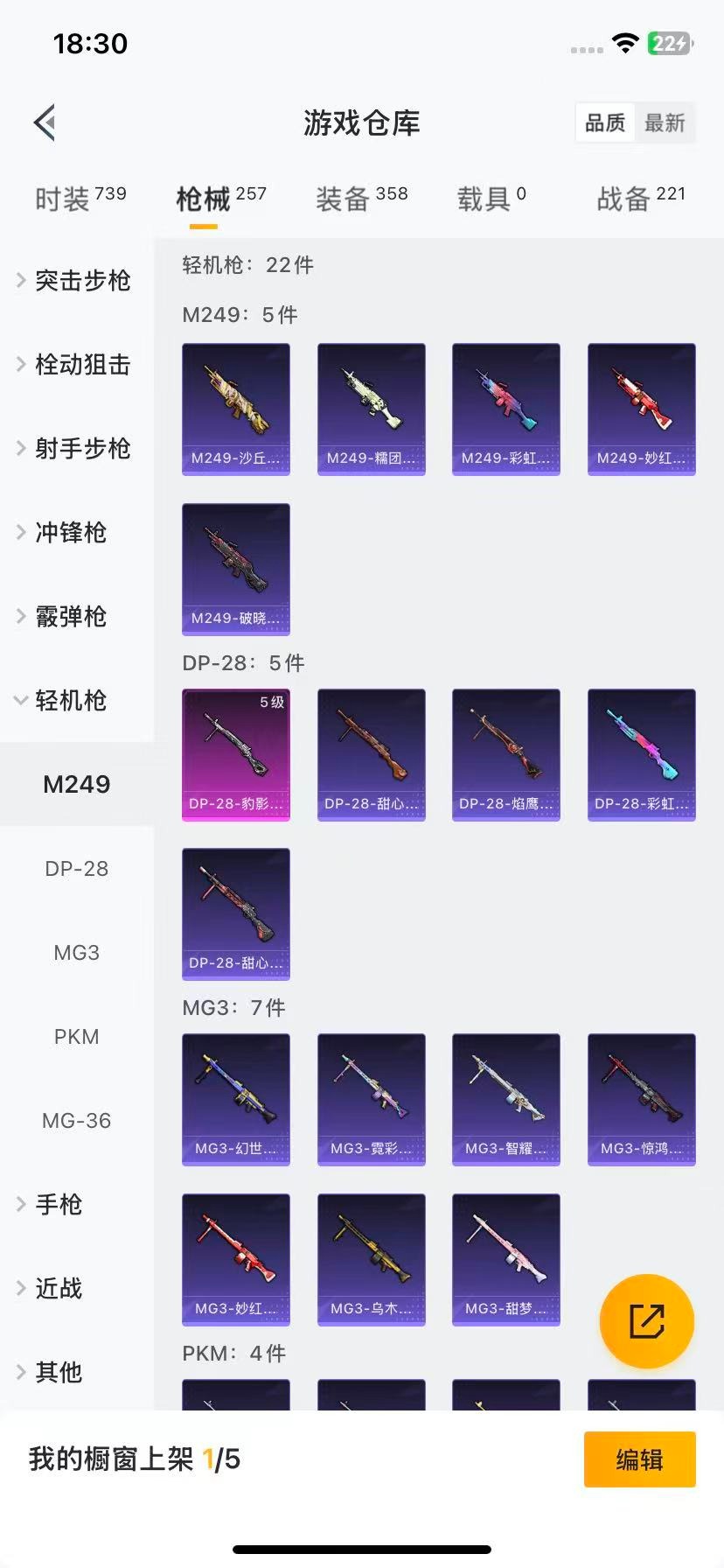This screenshot has height=1568, width=724.
Task: Select the 战备 tab
Action: click(640, 199)
